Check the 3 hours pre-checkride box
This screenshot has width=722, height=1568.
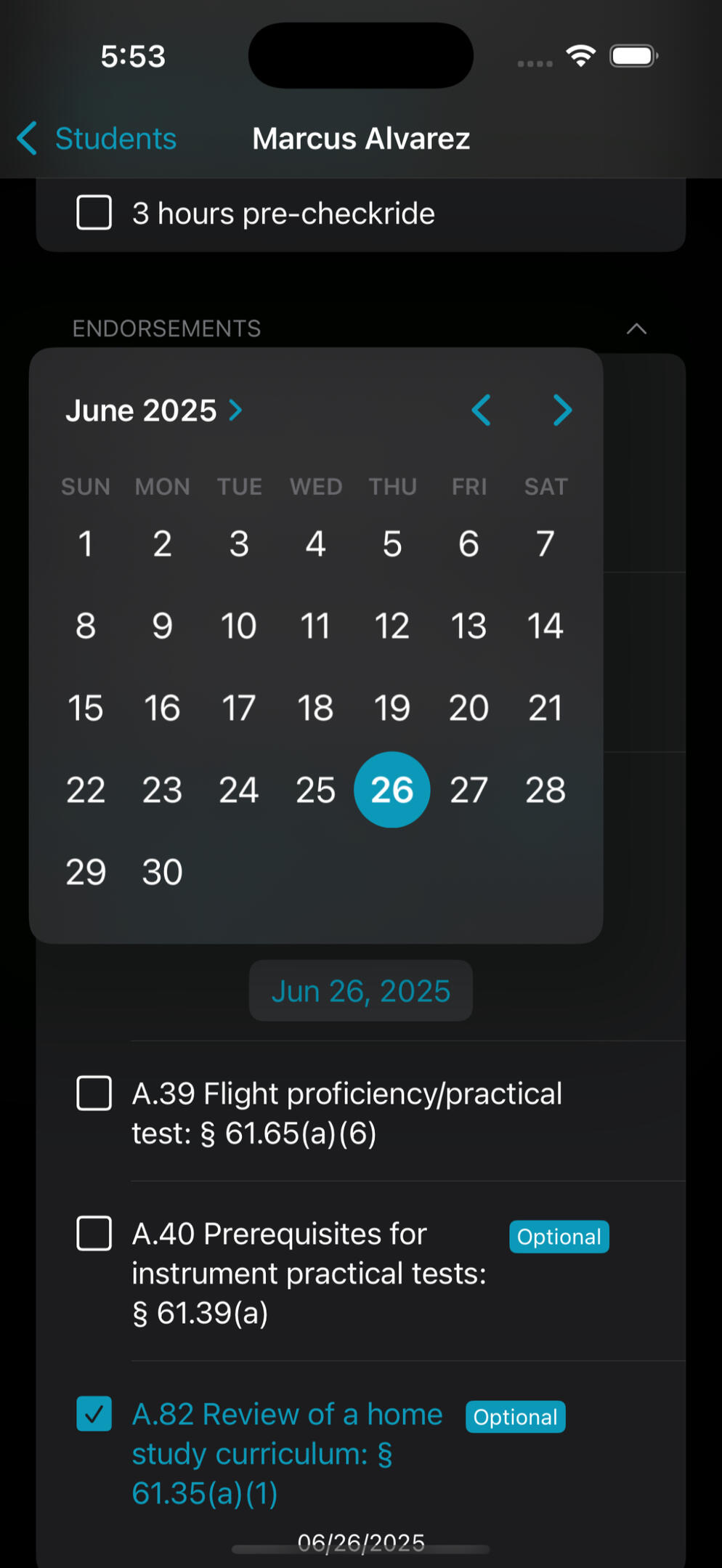click(x=94, y=213)
